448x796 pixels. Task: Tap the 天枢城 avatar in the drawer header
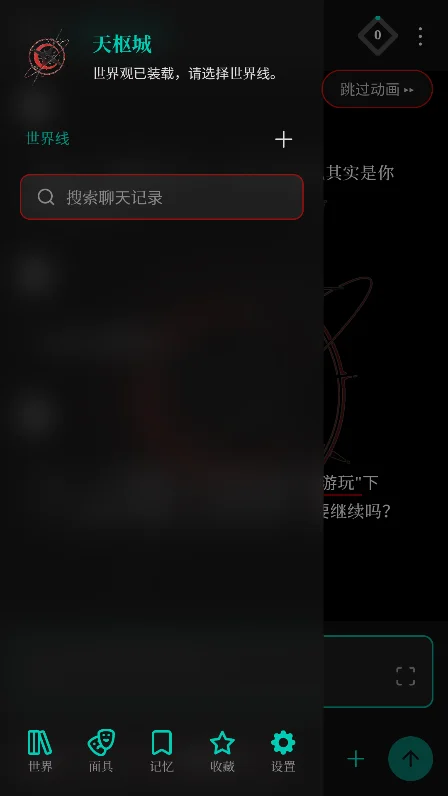pos(47,56)
